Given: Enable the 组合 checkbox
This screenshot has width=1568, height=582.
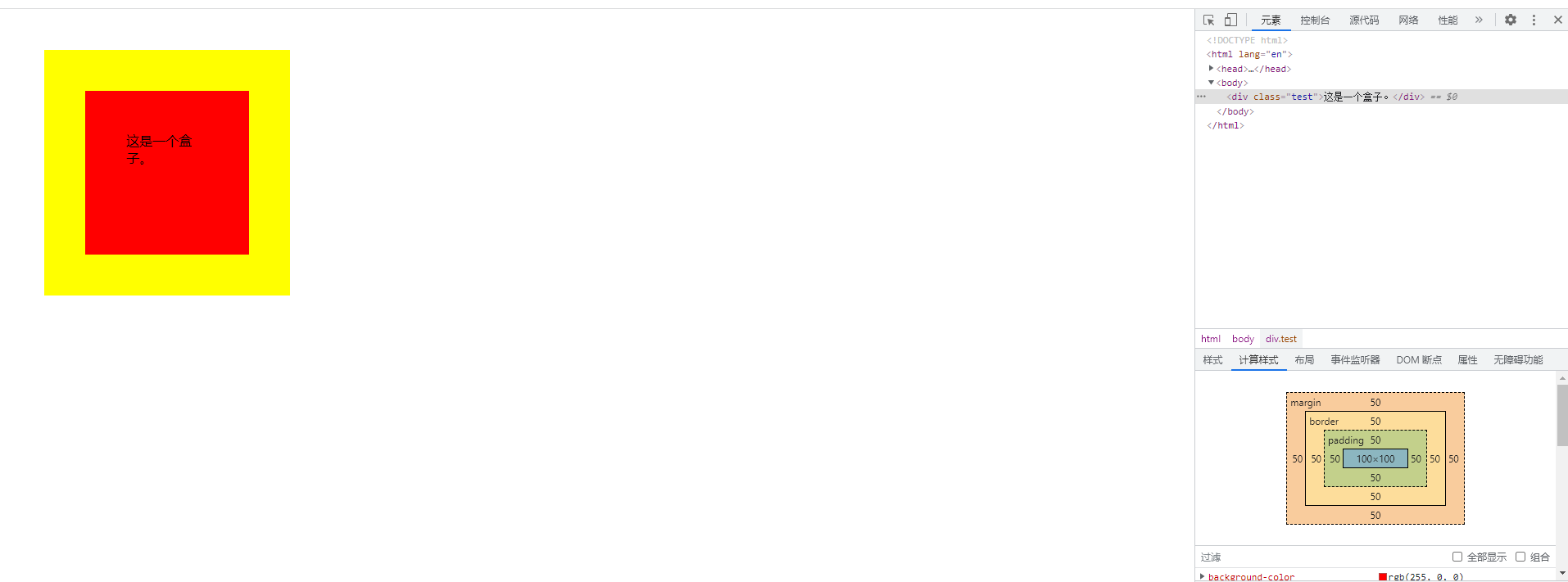Looking at the screenshot, I should (1520, 557).
